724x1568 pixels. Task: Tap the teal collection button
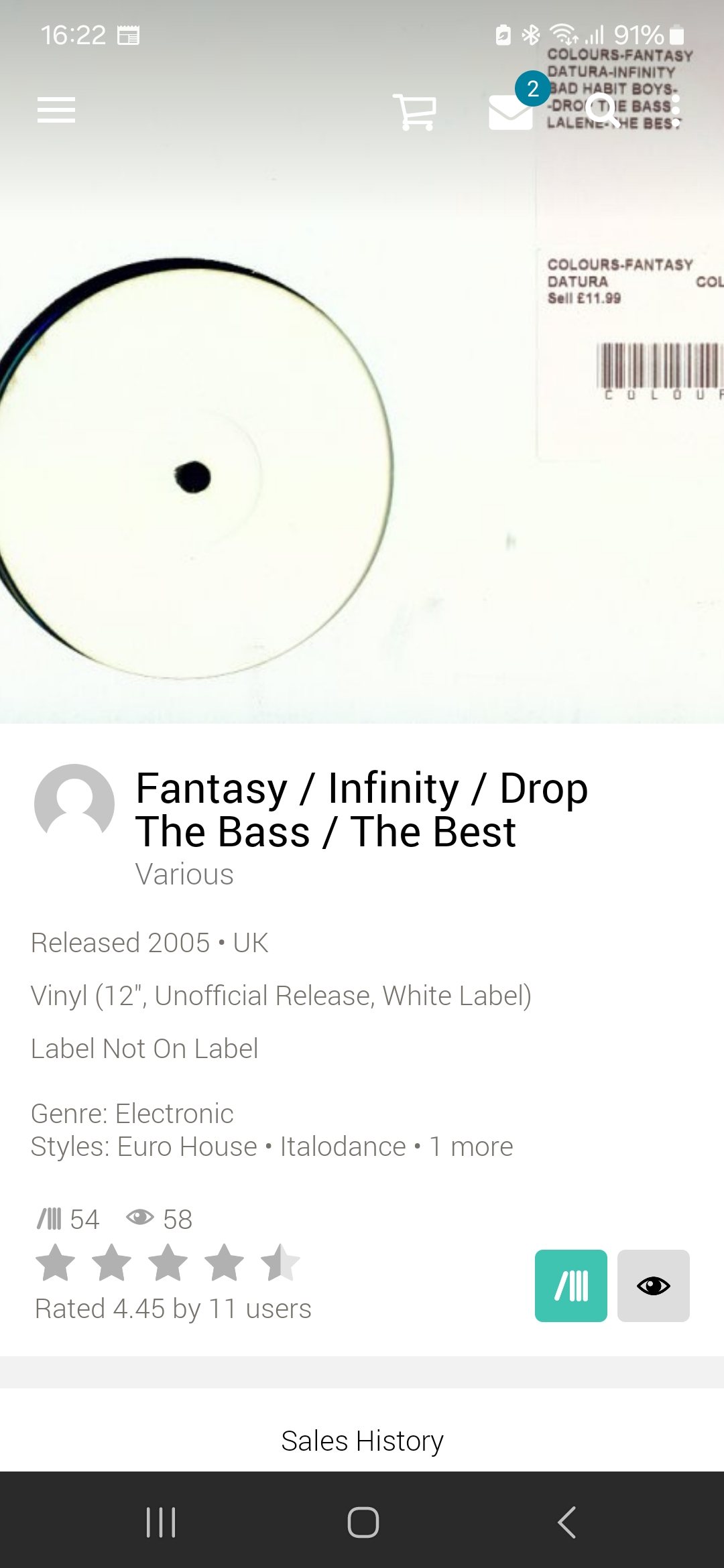(571, 1285)
